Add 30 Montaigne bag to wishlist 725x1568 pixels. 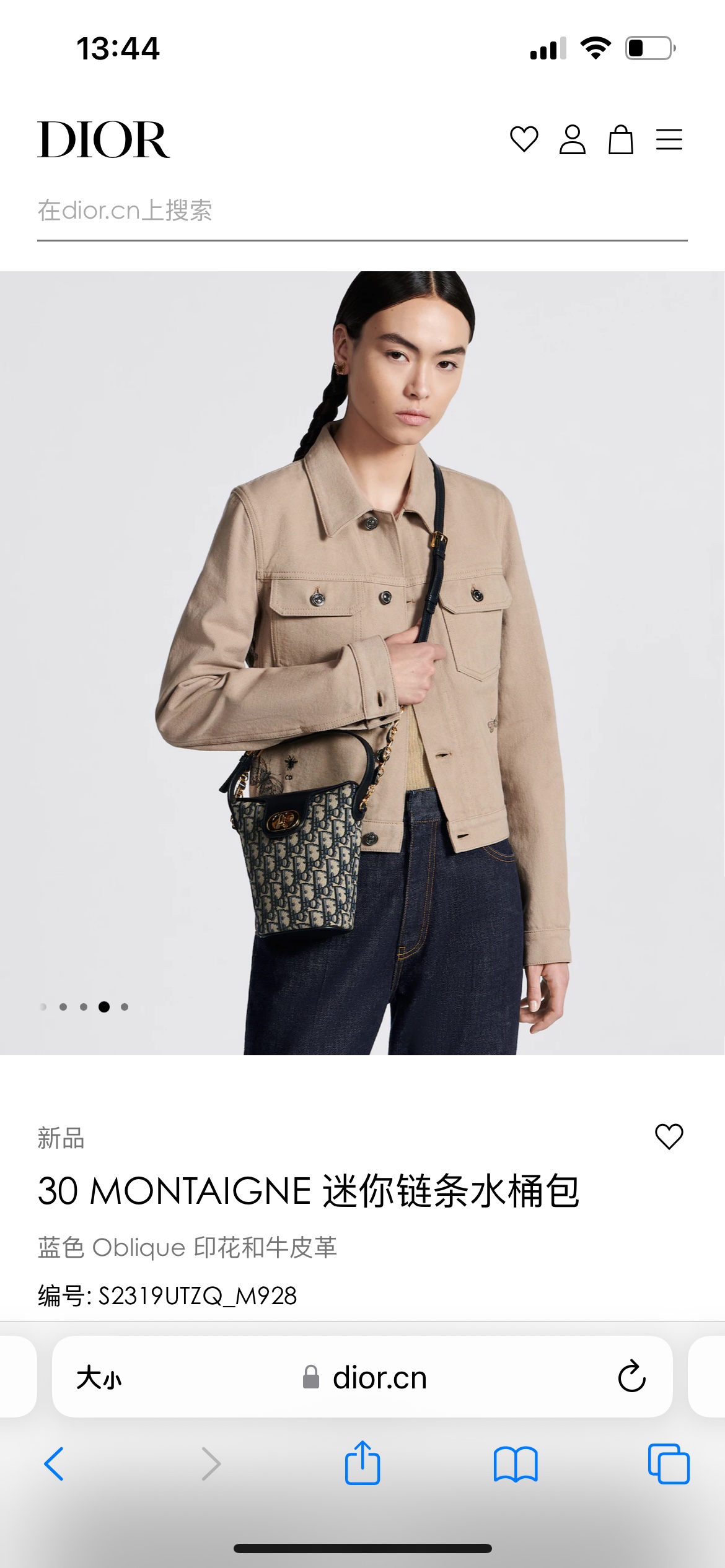669,1137
